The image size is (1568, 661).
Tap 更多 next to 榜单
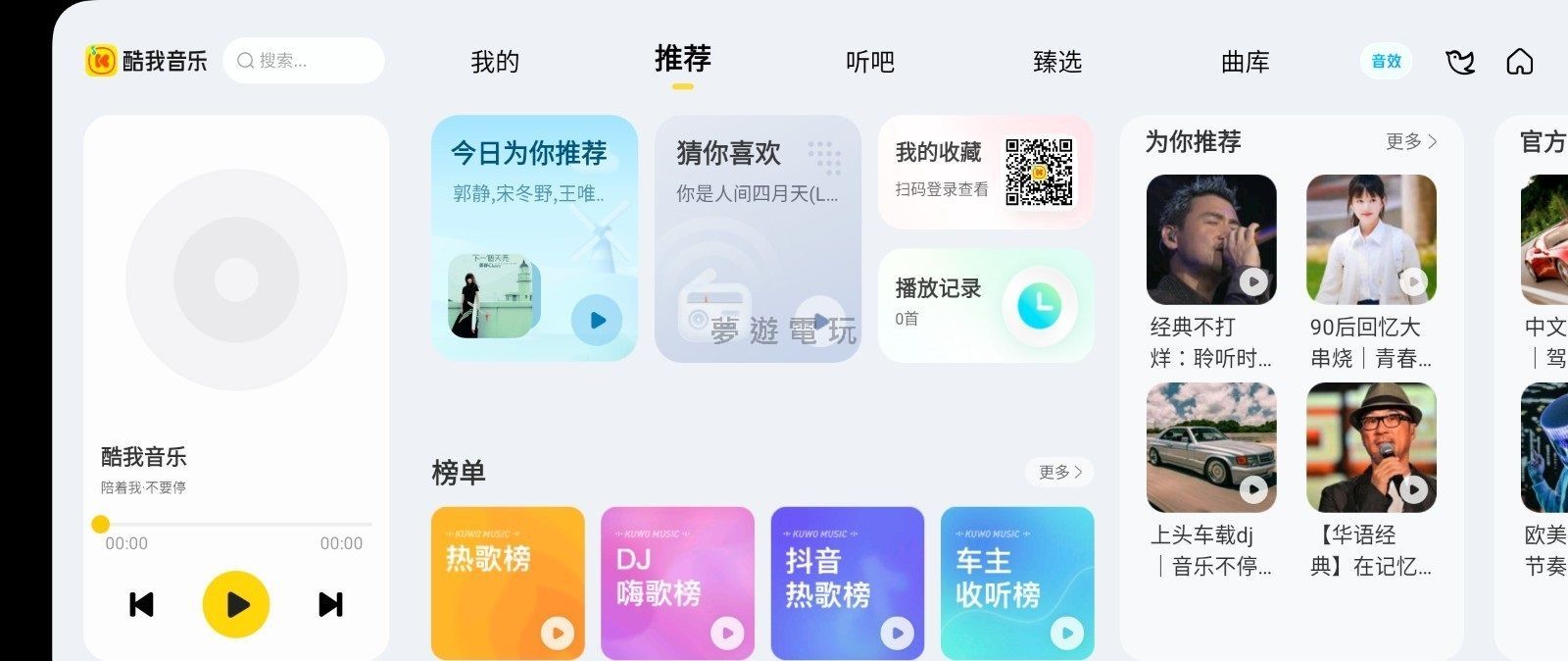1059,472
